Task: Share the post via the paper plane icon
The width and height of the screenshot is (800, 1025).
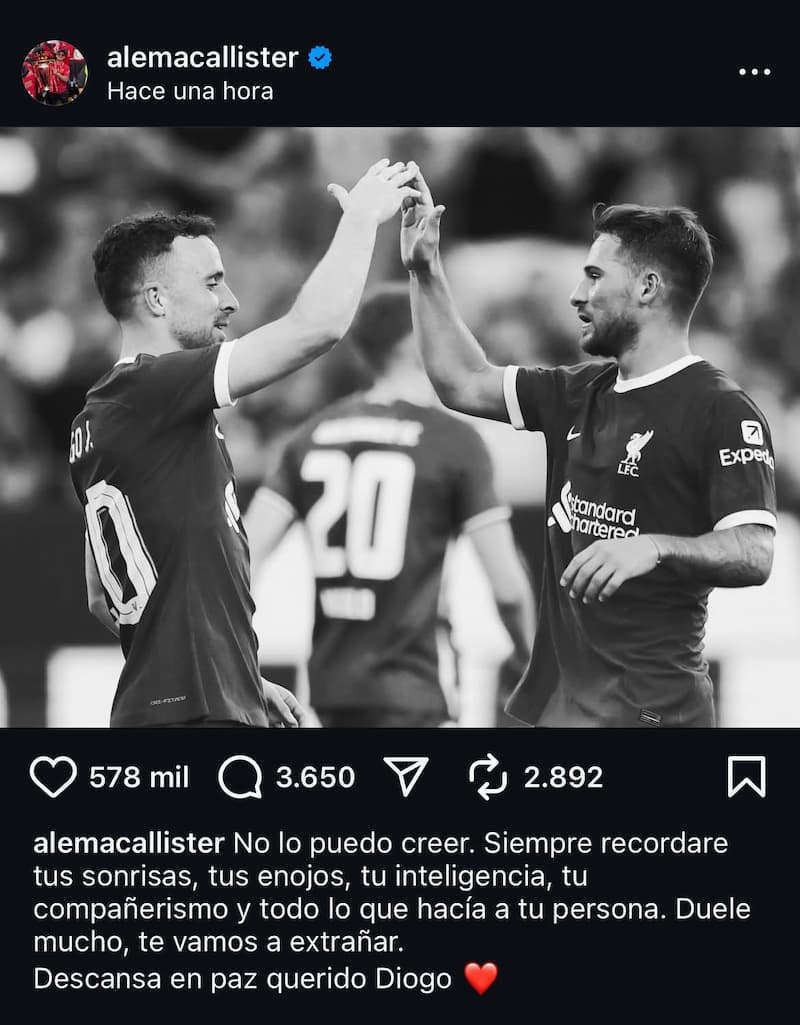Action: point(406,777)
